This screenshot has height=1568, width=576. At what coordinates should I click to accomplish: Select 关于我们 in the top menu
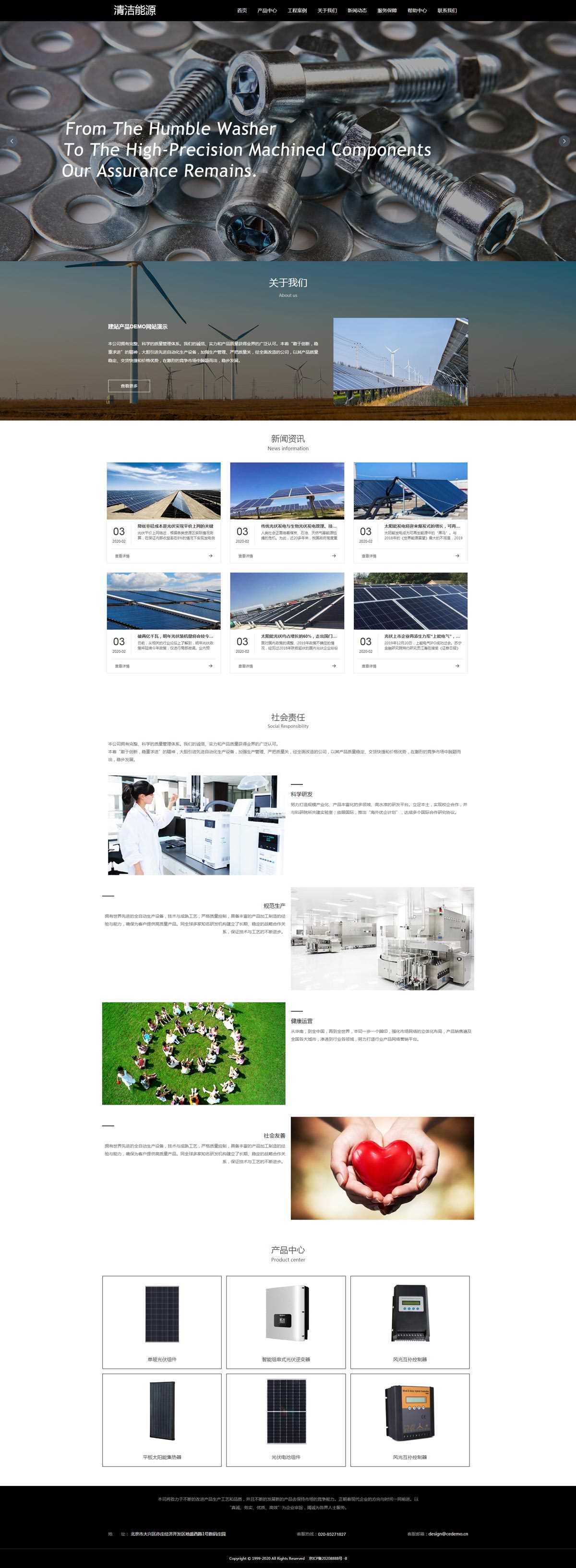pos(327,11)
